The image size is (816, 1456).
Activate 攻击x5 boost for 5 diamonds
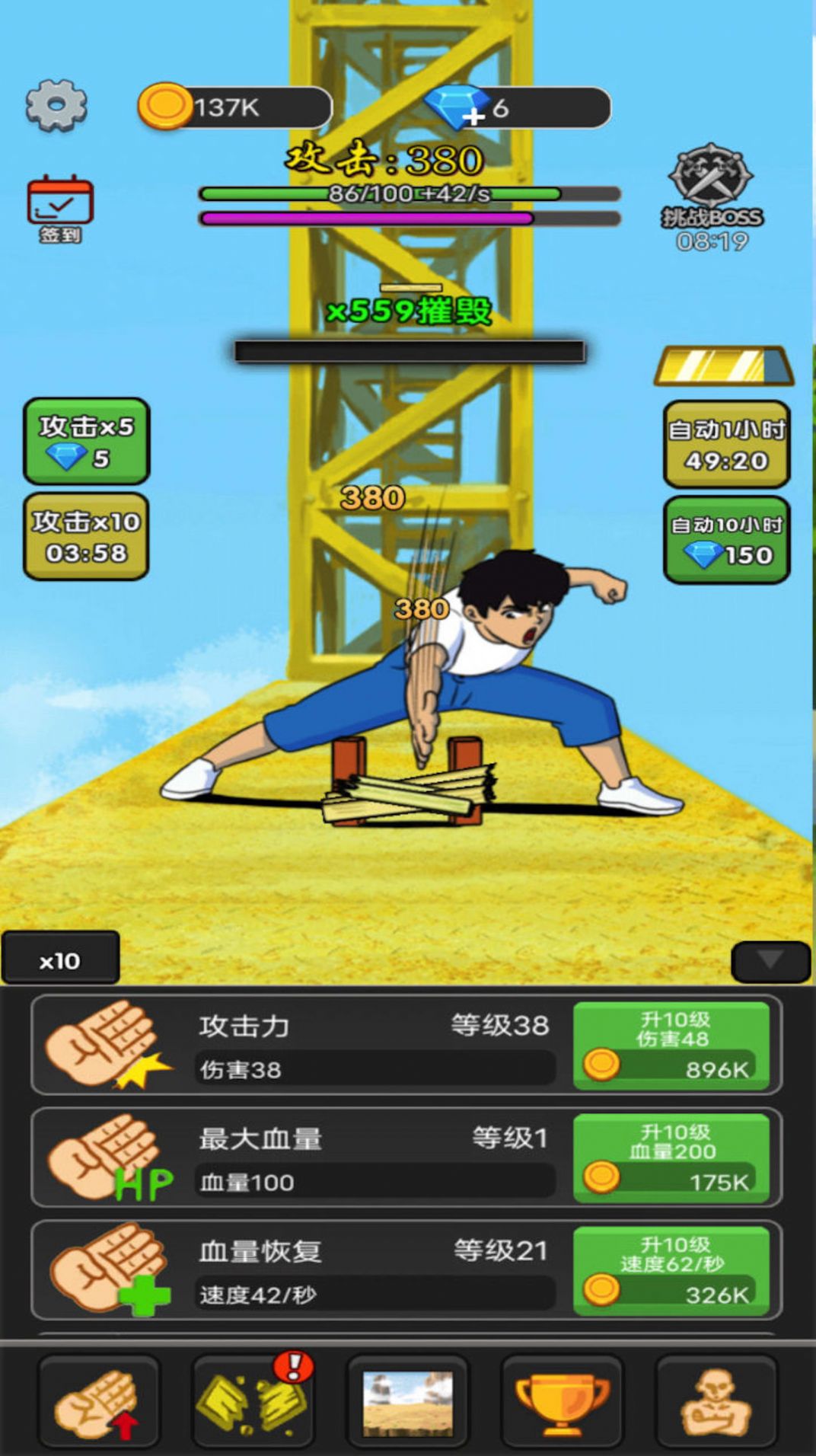coord(86,441)
